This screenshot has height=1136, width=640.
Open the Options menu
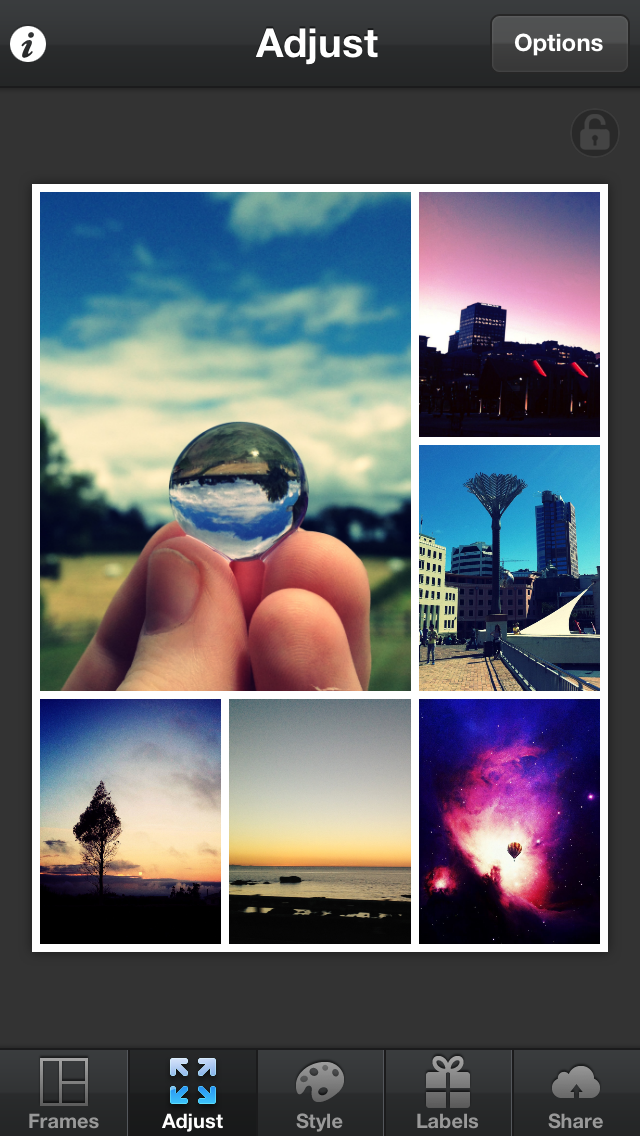point(559,44)
